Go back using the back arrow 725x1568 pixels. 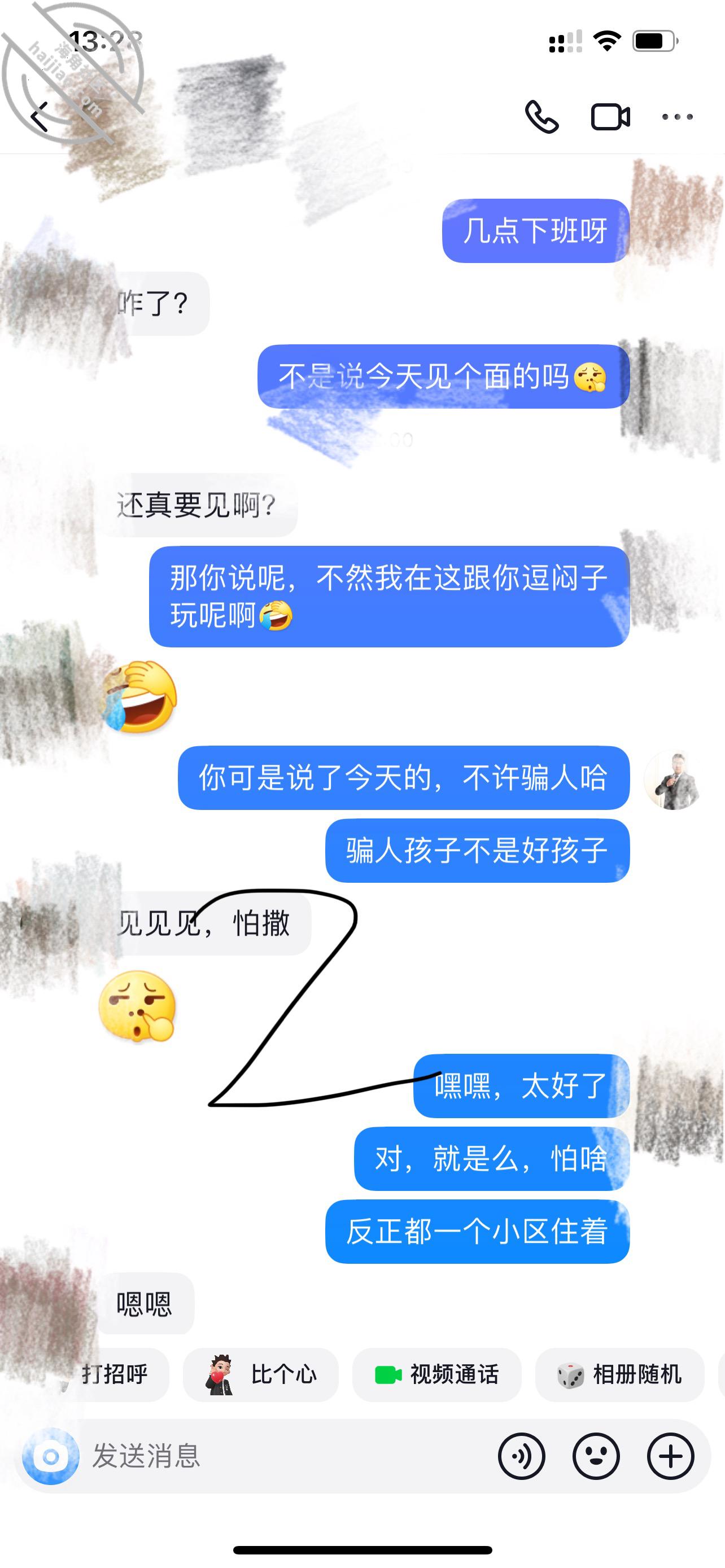(40, 117)
